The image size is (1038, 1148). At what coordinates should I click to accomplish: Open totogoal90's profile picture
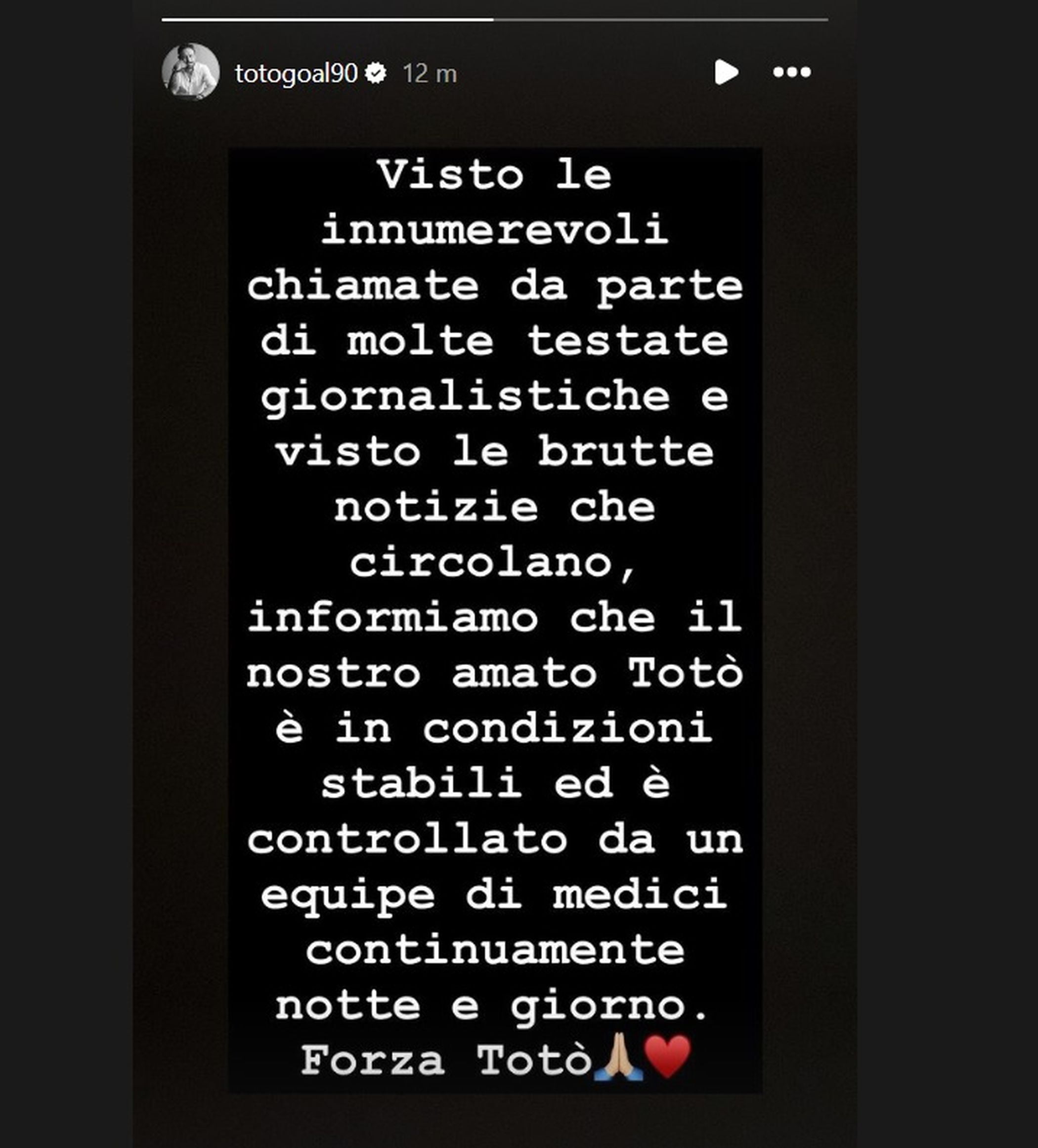(190, 72)
